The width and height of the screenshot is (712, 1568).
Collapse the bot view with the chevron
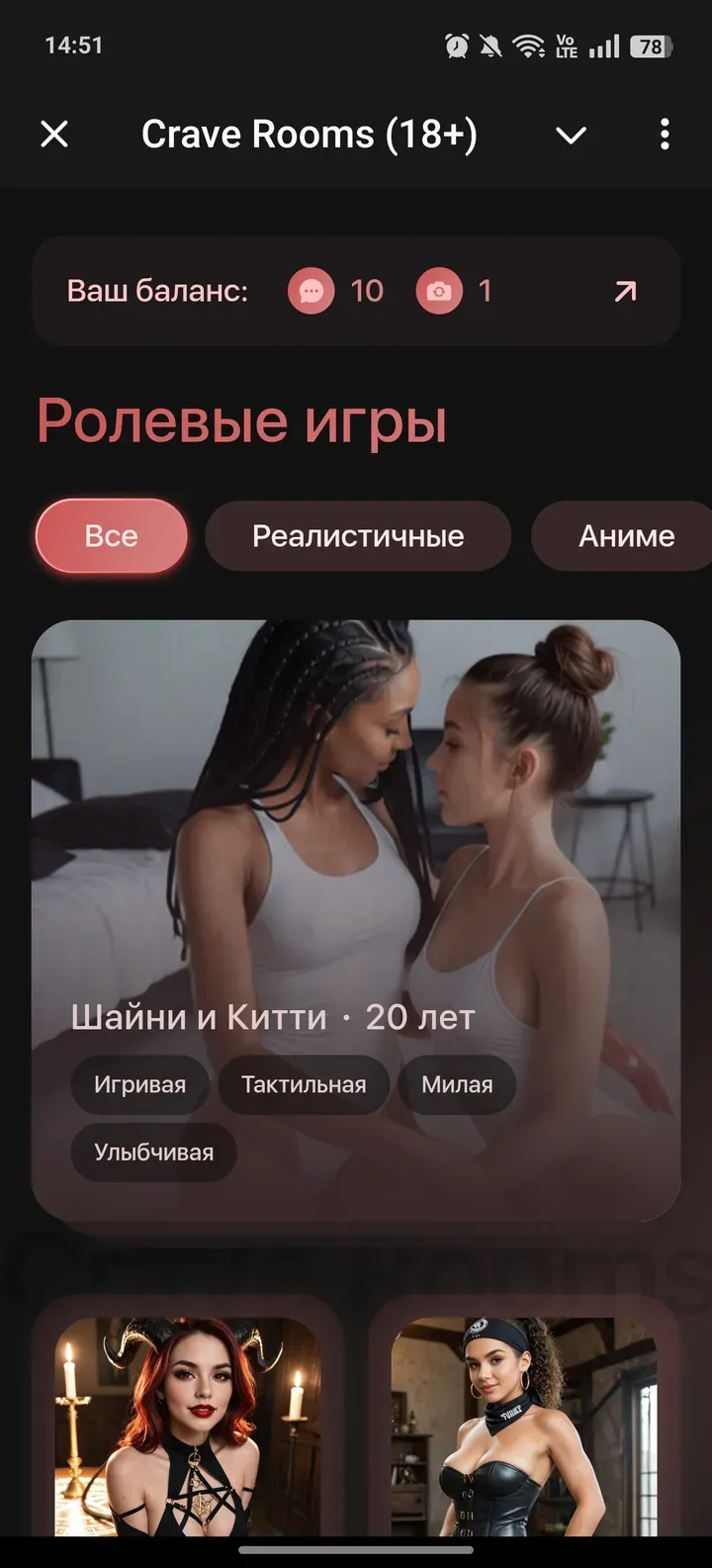click(572, 135)
